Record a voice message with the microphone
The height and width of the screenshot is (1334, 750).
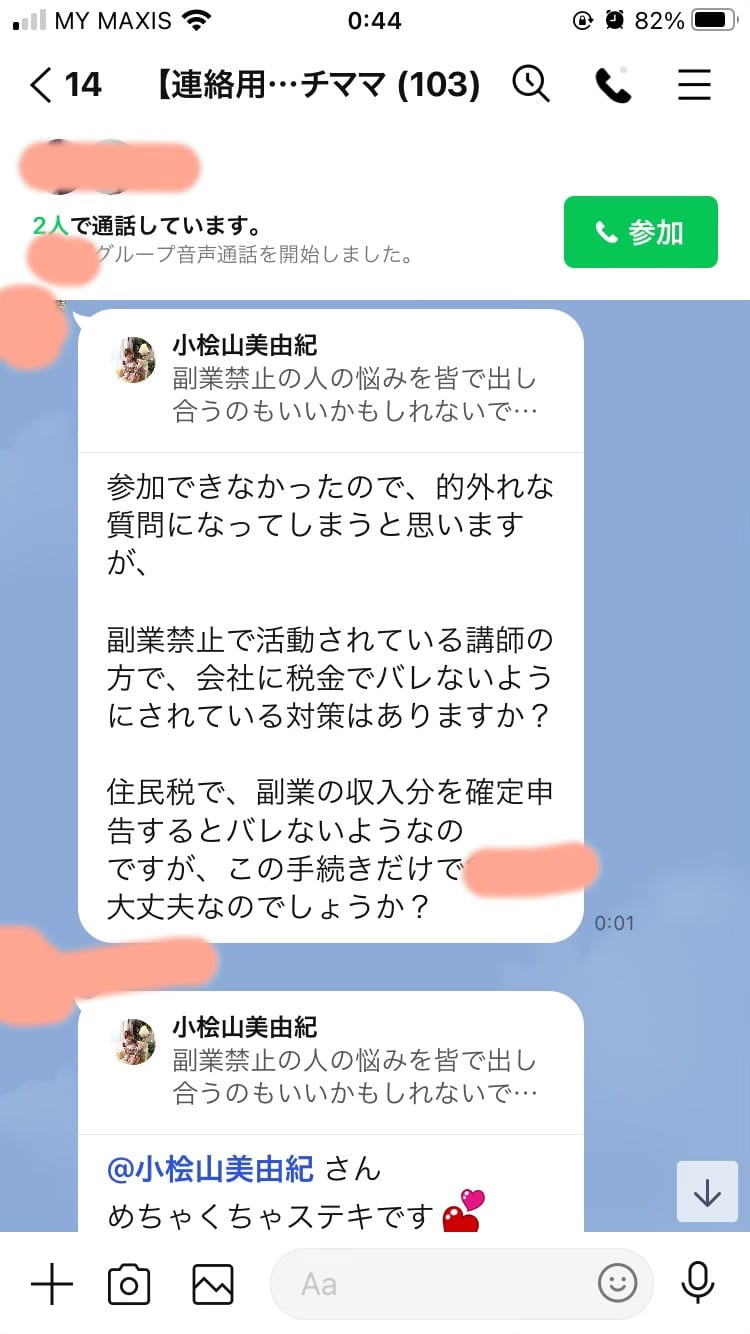(697, 1283)
